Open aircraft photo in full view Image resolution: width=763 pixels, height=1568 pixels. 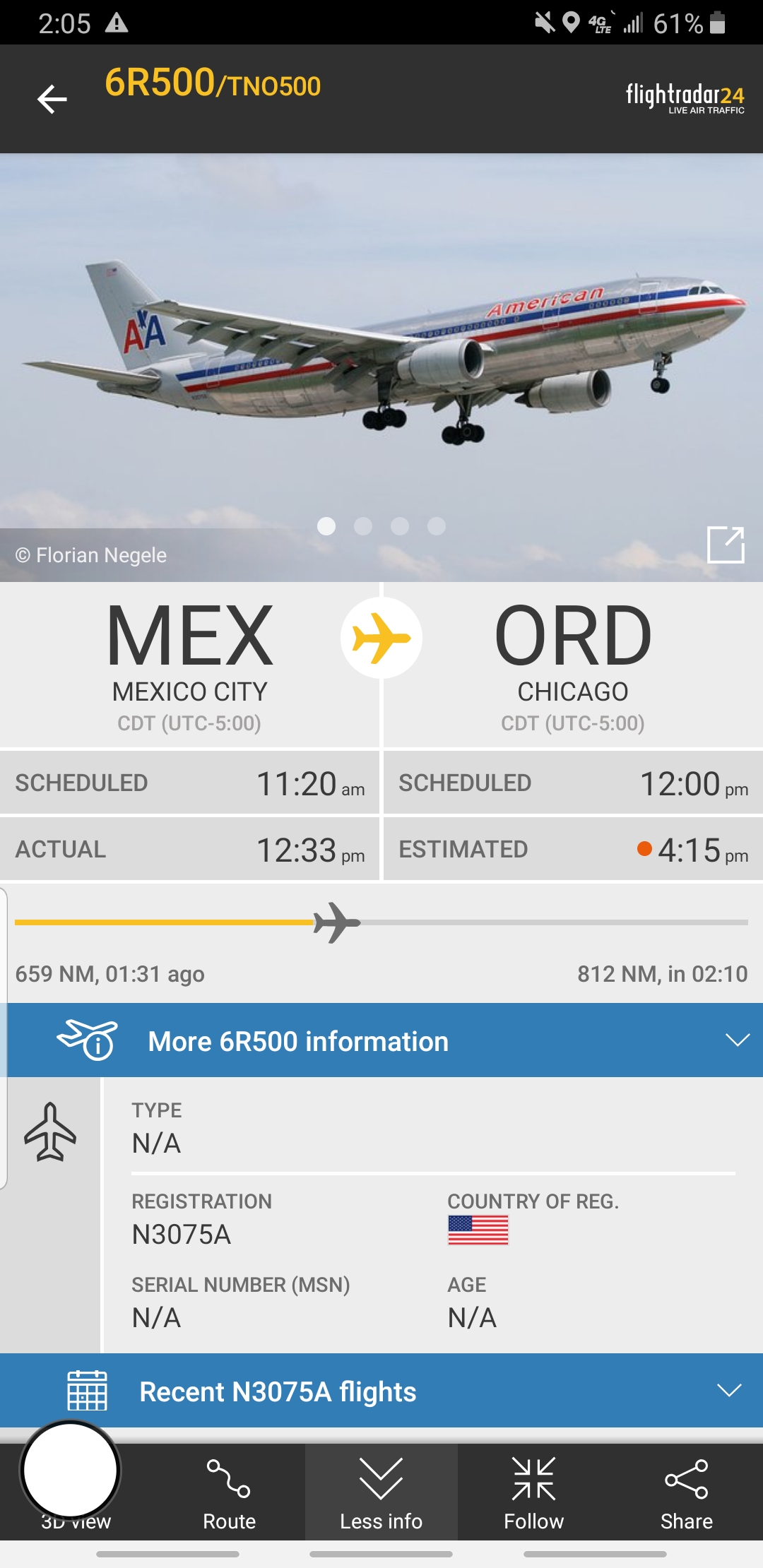point(726,545)
